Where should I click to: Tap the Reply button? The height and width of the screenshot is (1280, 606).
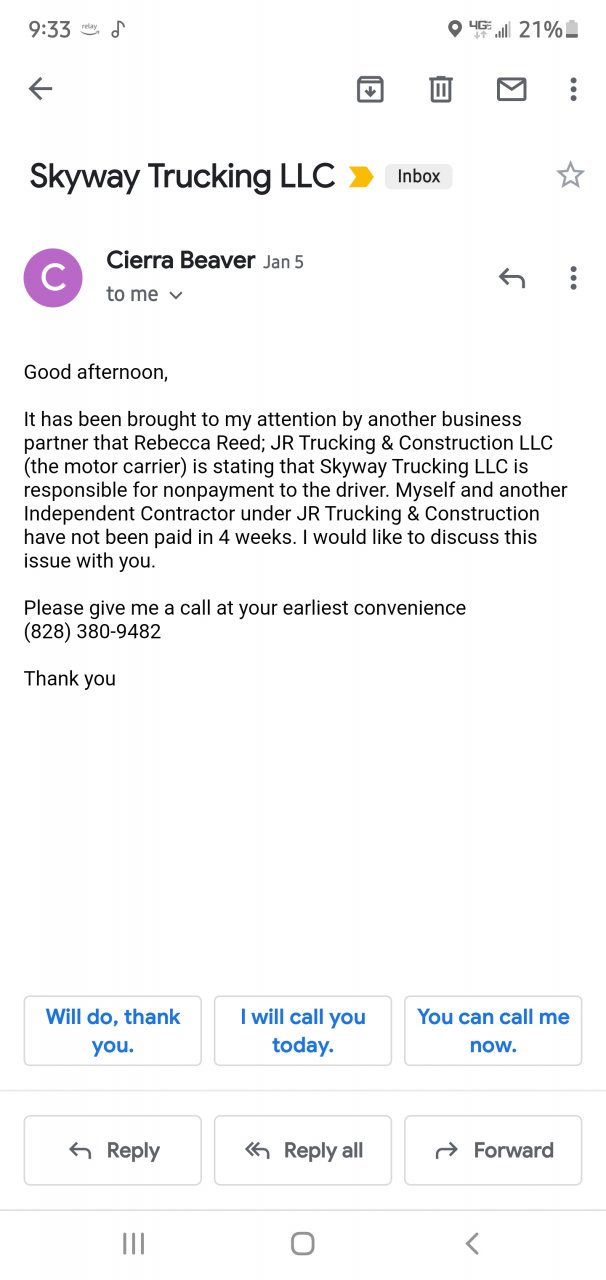pyautogui.click(x=113, y=1151)
